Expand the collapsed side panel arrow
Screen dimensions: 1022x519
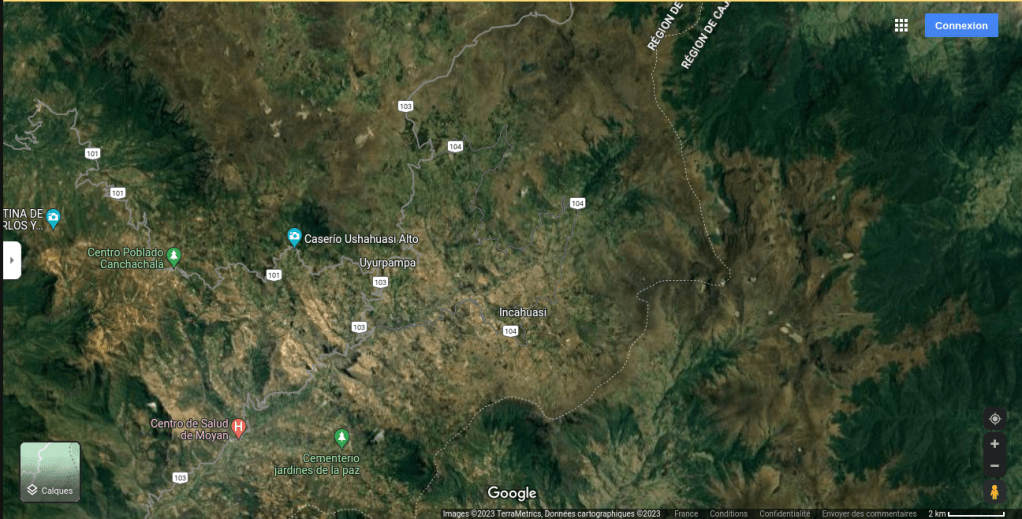tap(11, 260)
